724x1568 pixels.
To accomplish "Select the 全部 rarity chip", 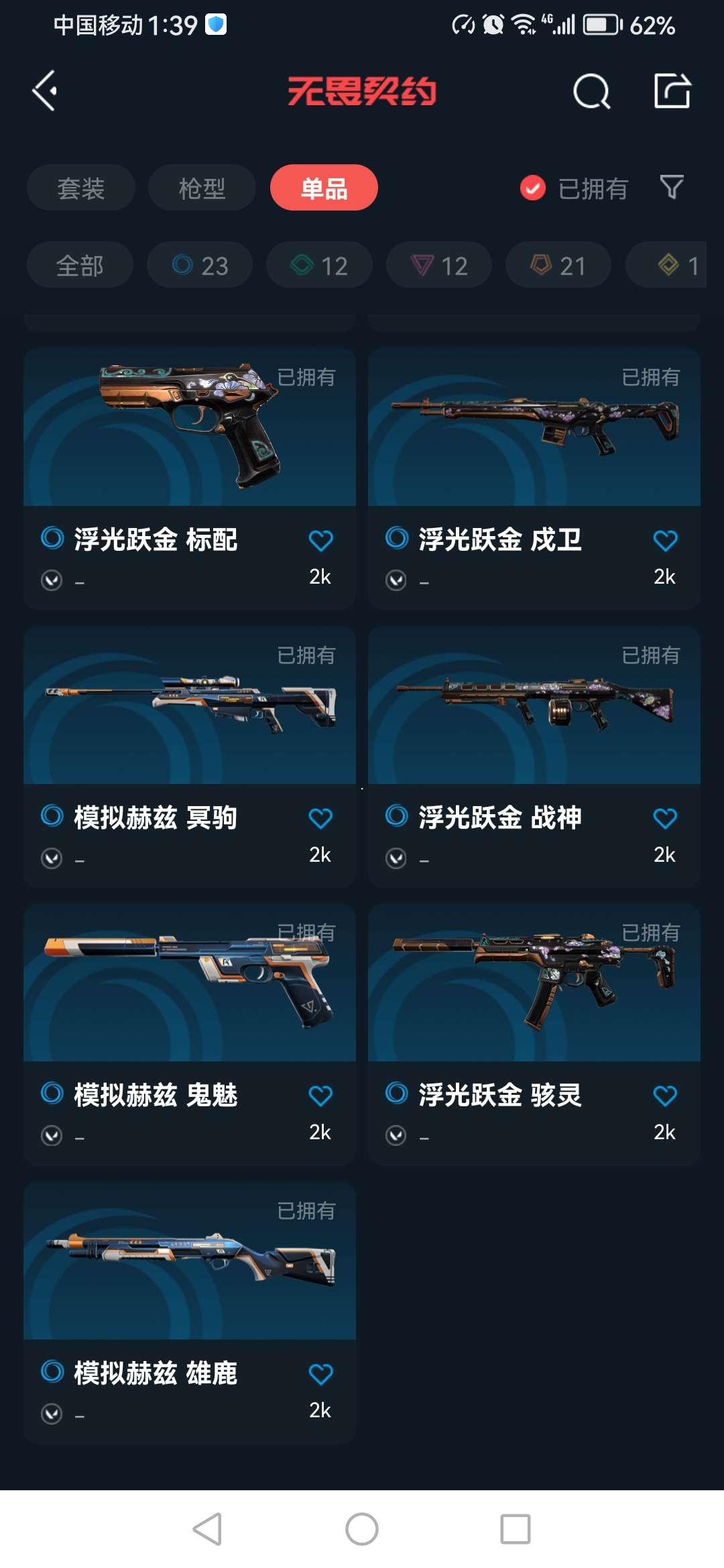I will click(80, 265).
